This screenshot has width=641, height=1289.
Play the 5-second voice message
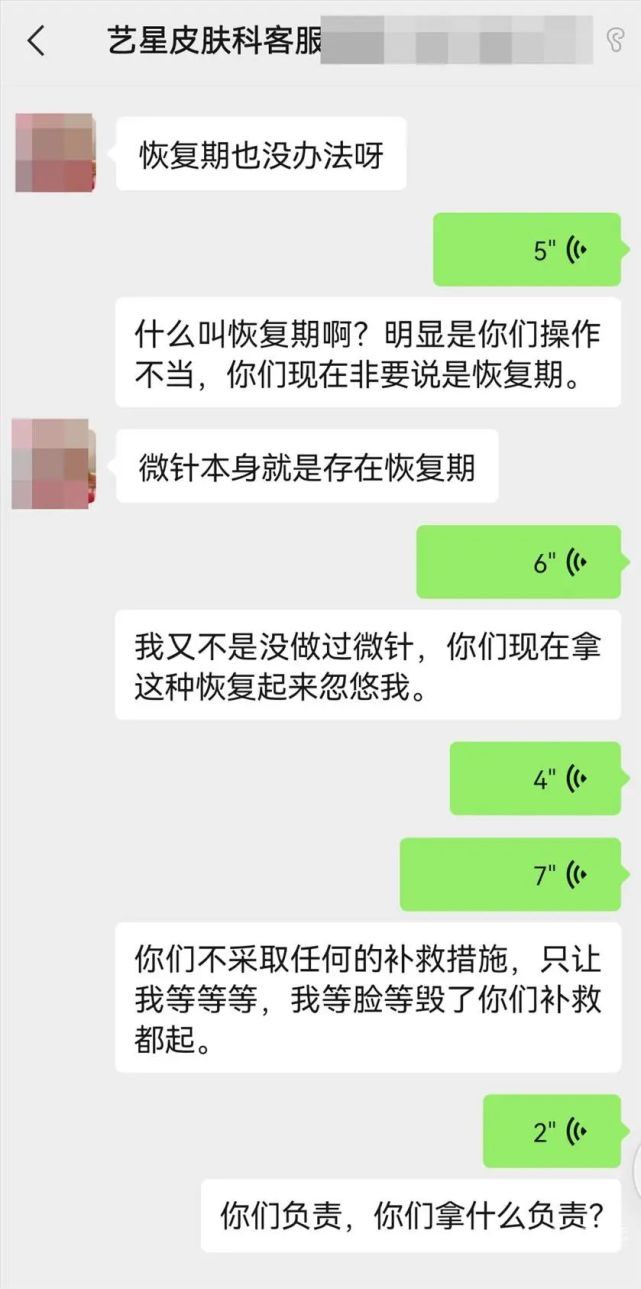527,250
